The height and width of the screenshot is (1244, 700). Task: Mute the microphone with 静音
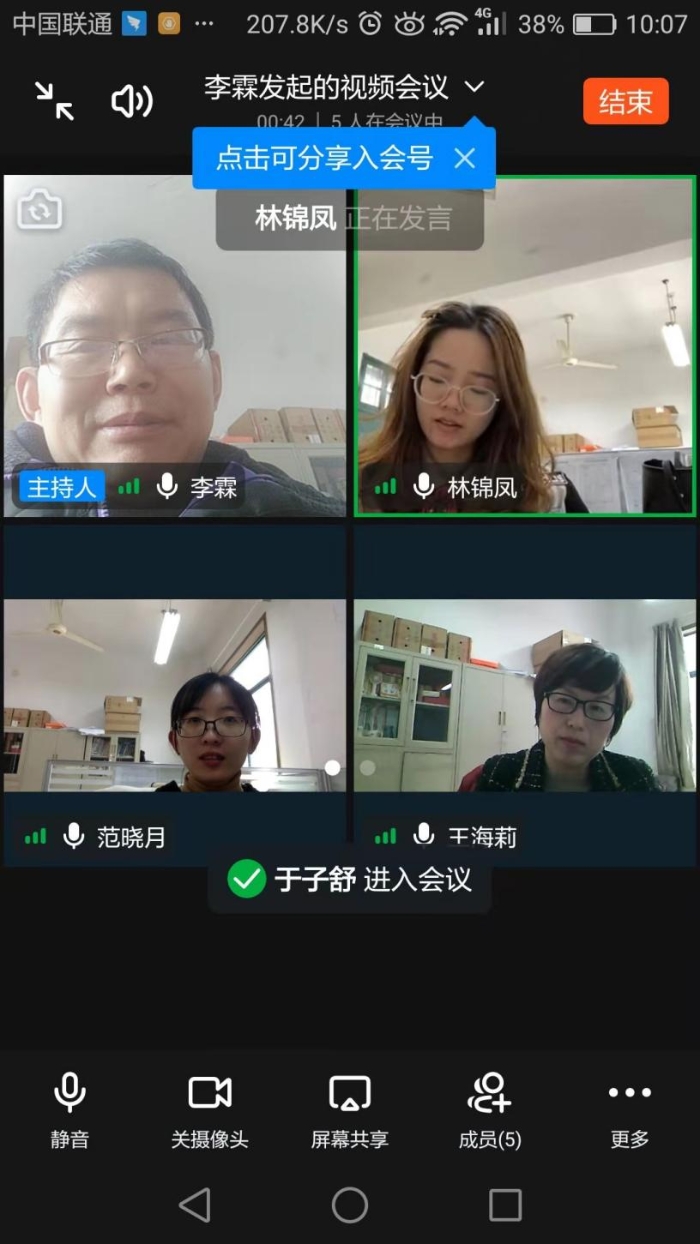(x=69, y=1108)
